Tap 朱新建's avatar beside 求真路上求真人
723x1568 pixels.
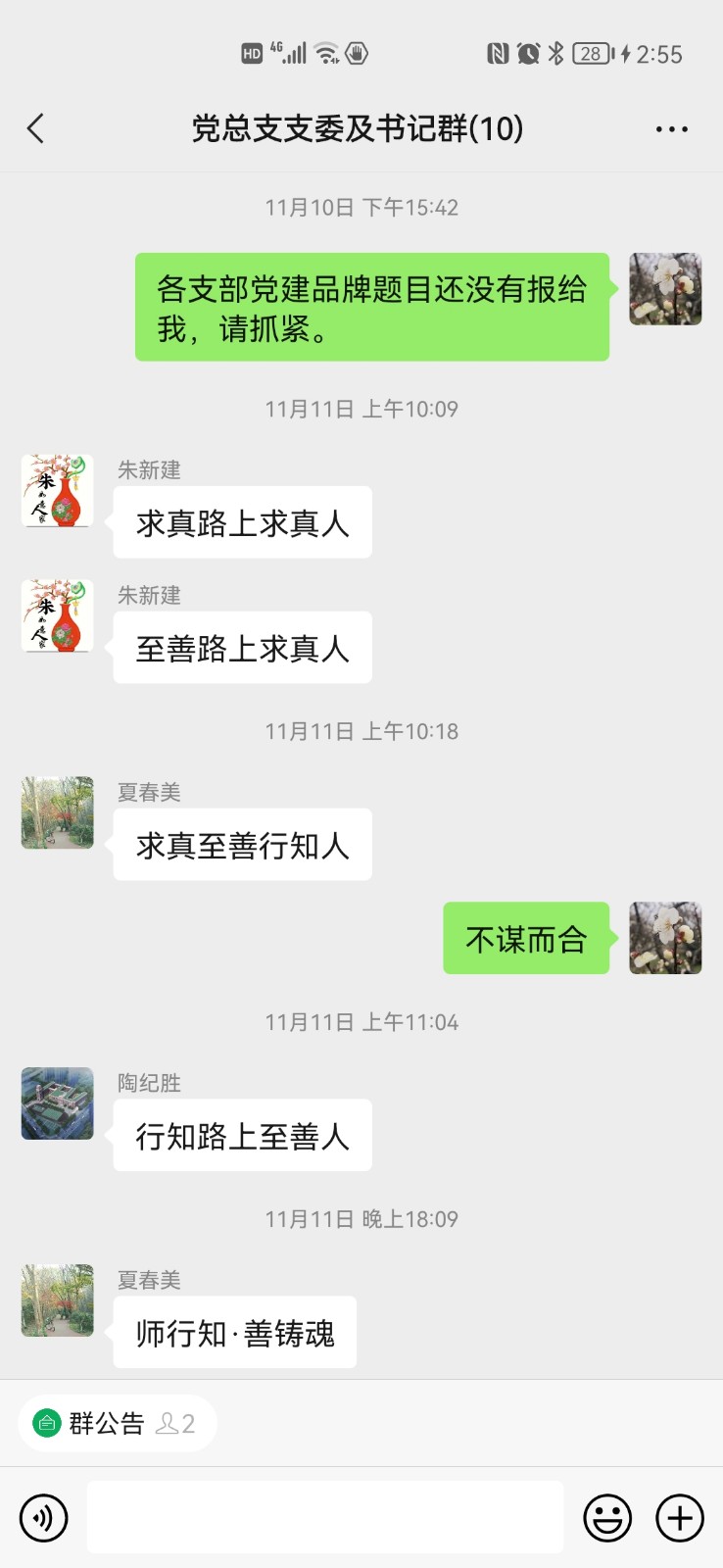click(x=58, y=490)
